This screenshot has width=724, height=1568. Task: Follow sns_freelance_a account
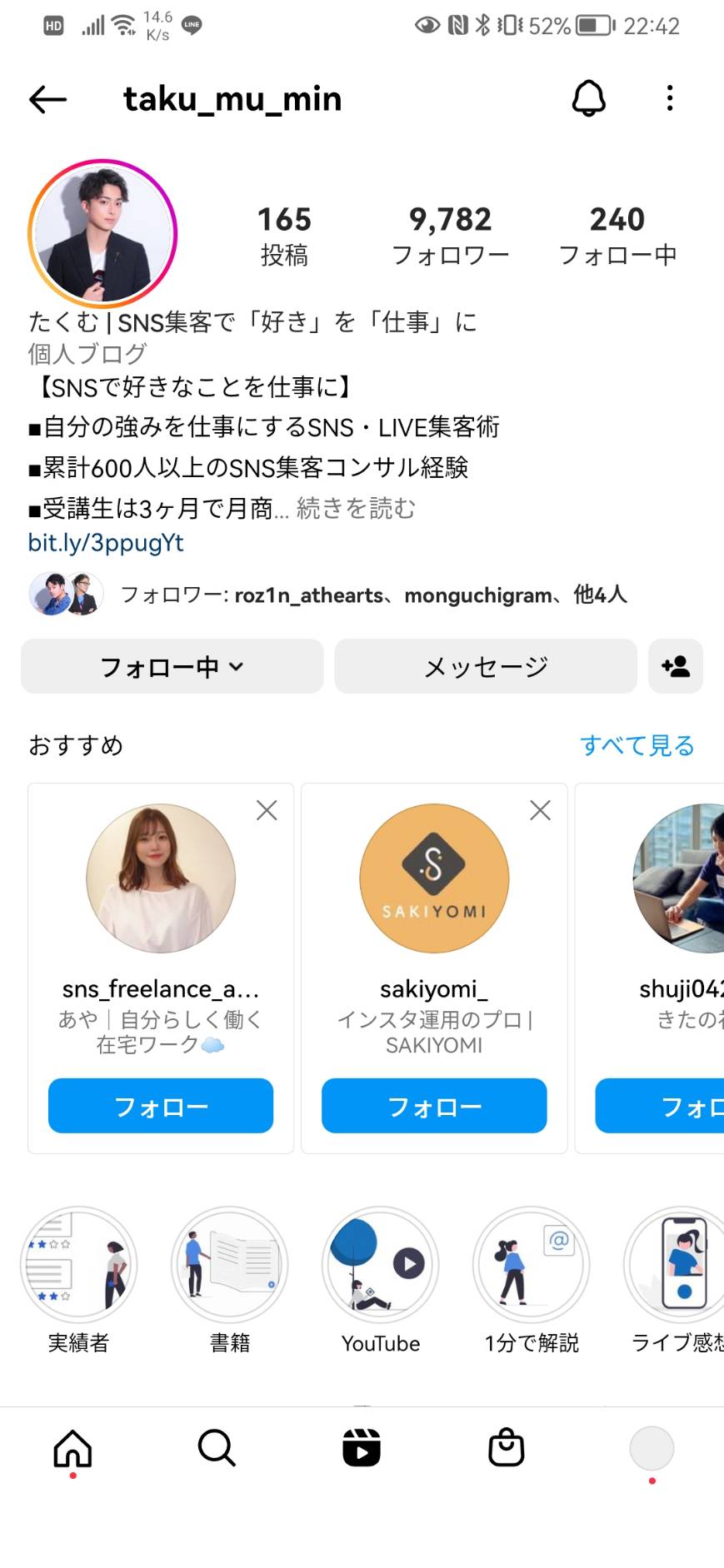161,1106
